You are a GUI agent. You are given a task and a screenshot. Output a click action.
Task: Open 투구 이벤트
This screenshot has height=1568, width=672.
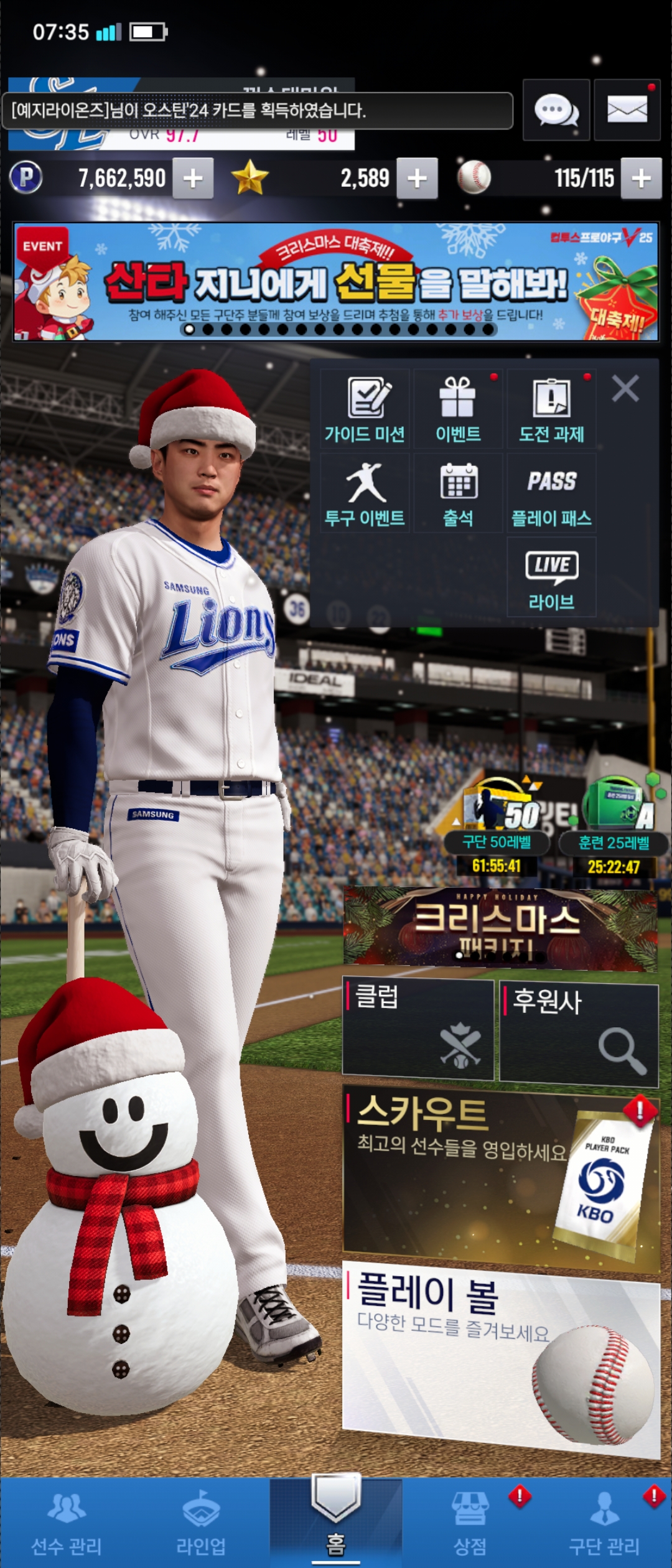(365, 493)
